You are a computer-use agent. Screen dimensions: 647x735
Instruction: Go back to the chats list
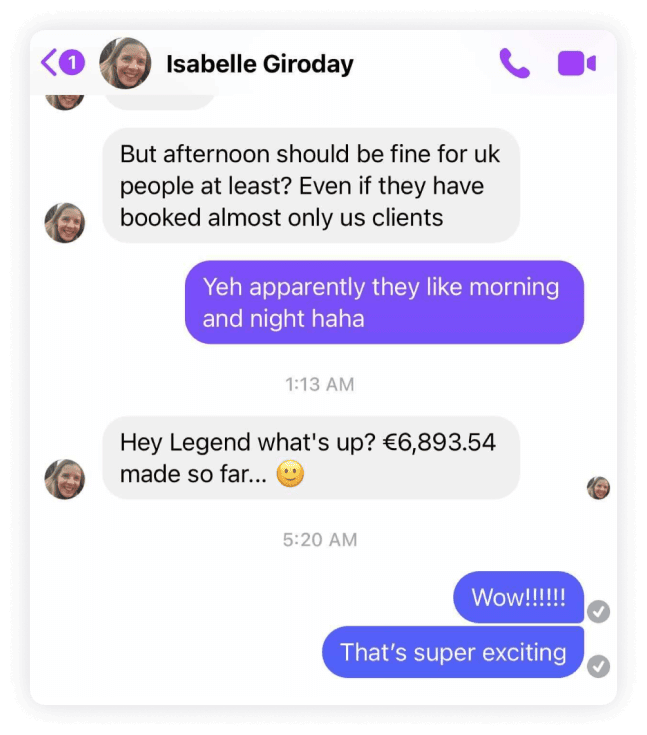tap(62, 63)
